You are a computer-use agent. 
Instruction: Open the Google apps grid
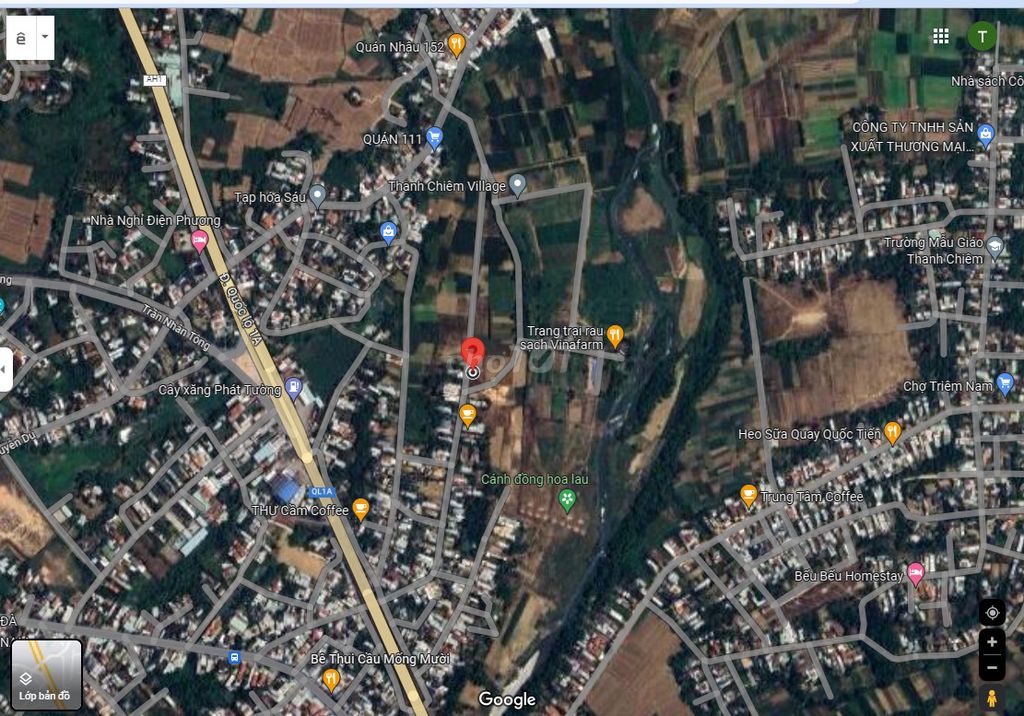click(940, 36)
